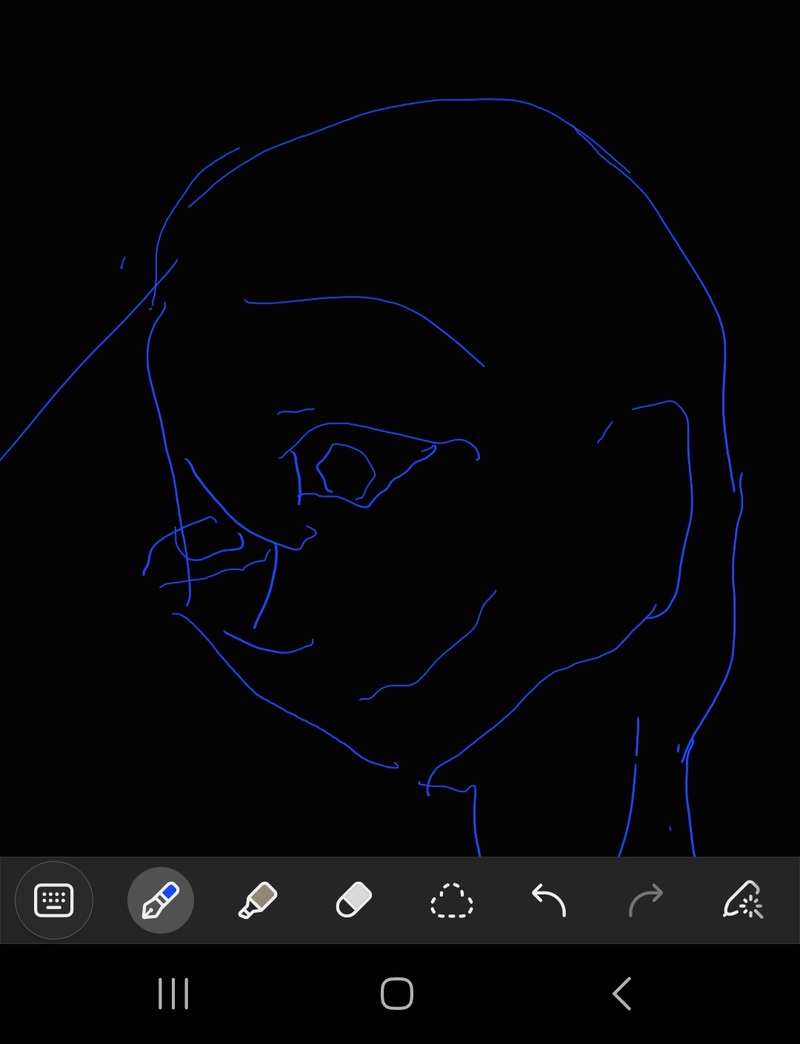The width and height of the screenshot is (800, 1044).
Task: Activate the lasso selection tool
Action: [451, 900]
